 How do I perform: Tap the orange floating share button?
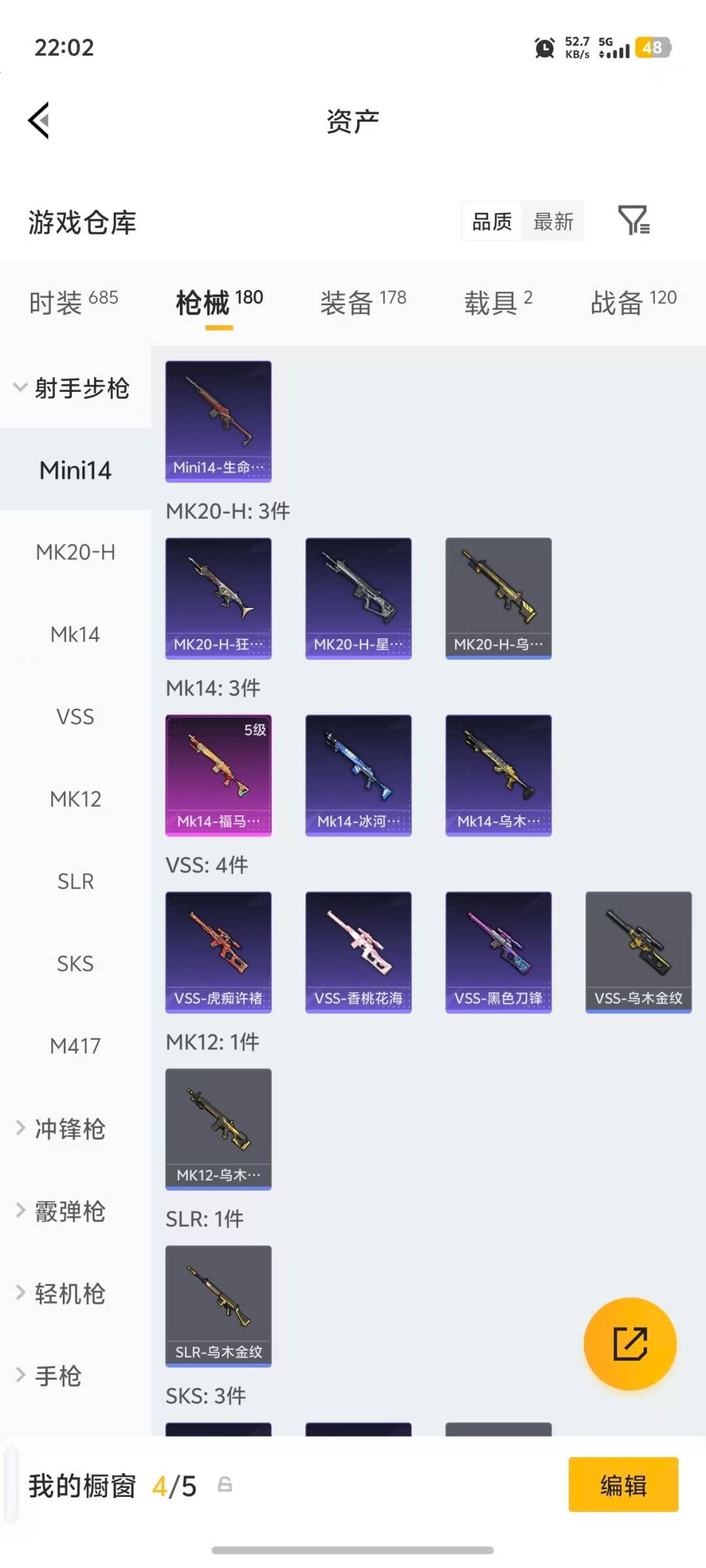tap(630, 1343)
